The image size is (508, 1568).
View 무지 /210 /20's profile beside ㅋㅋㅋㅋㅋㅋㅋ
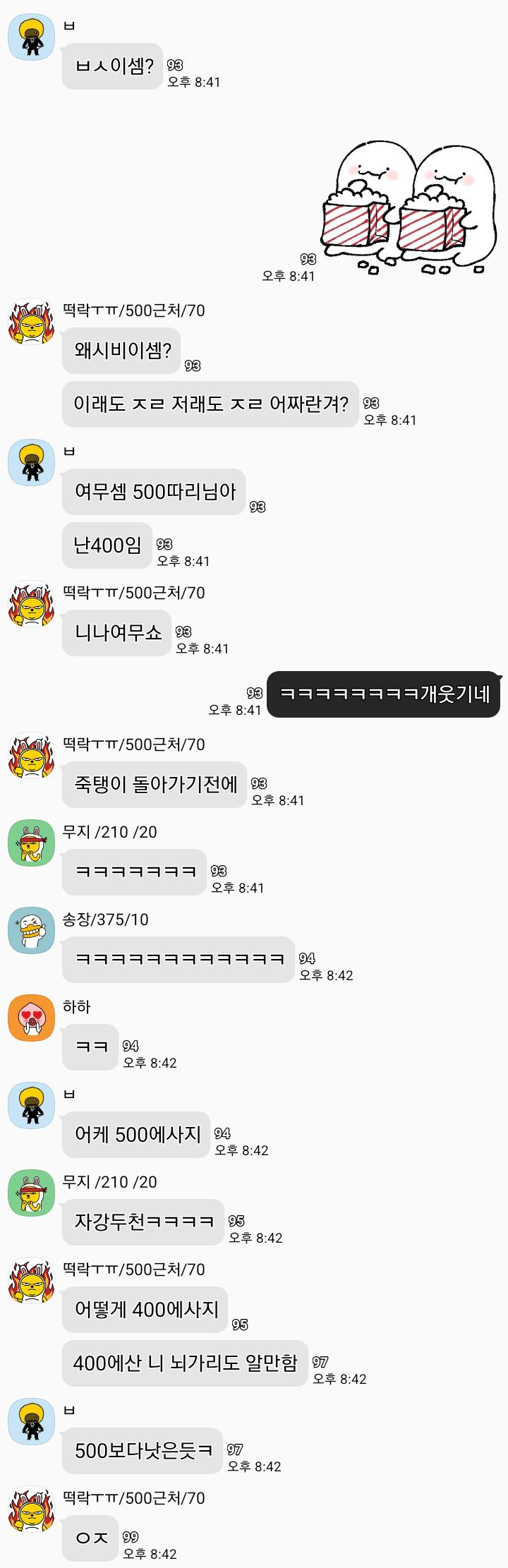click(x=31, y=843)
